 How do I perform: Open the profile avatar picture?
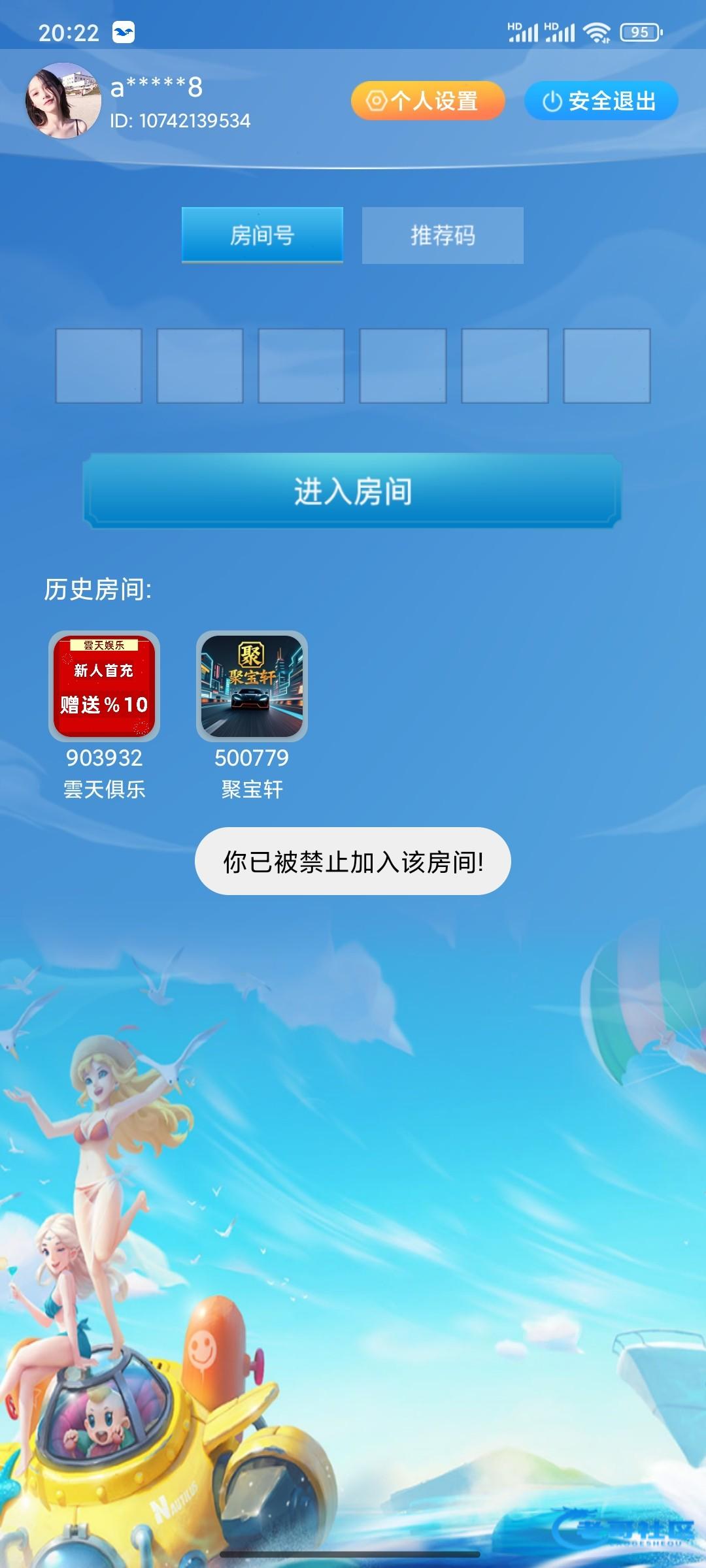pyautogui.click(x=63, y=101)
